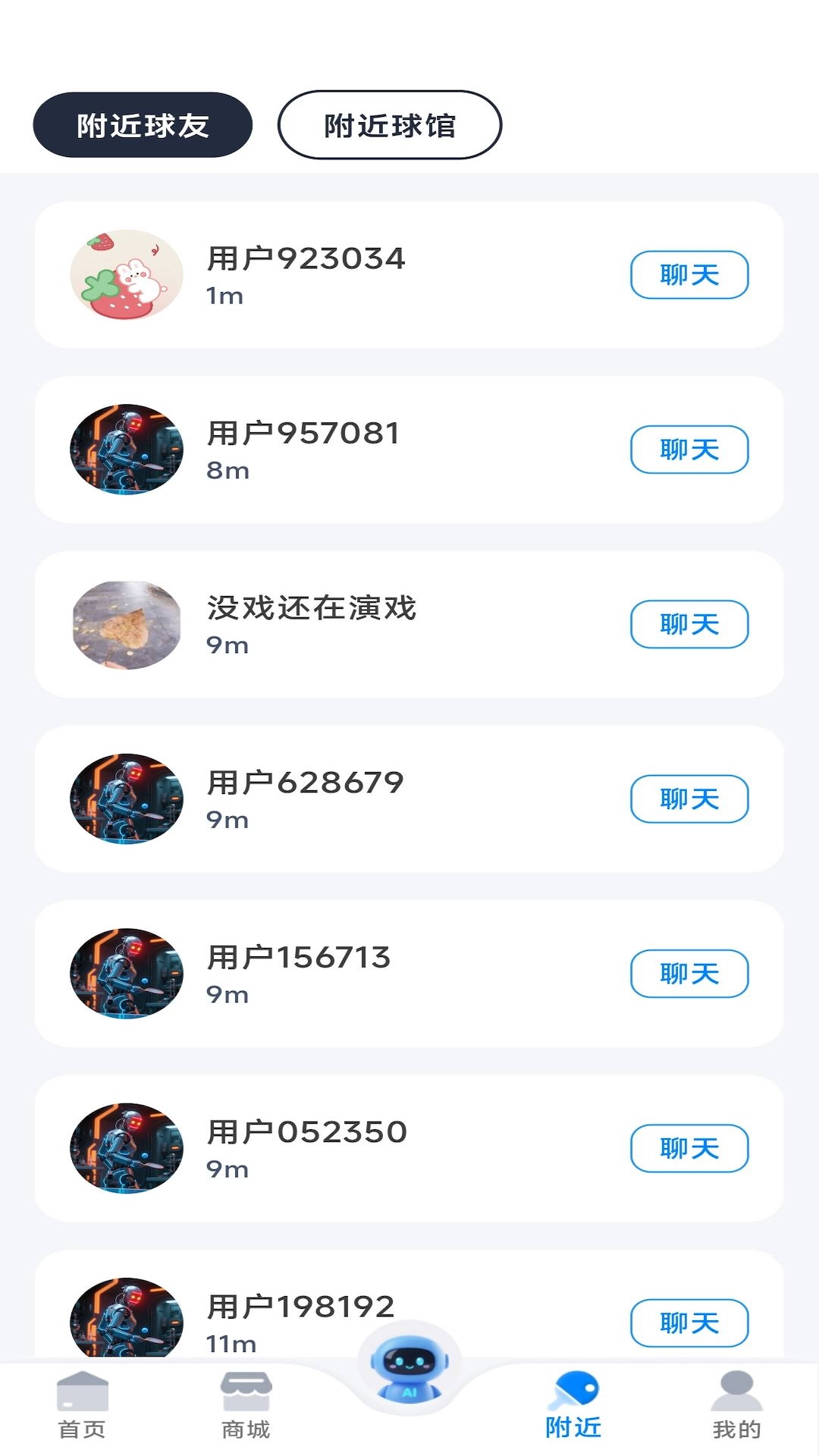
Task: Open 聊天 button for 用户957081
Action: pyautogui.click(x=689, y=449)
